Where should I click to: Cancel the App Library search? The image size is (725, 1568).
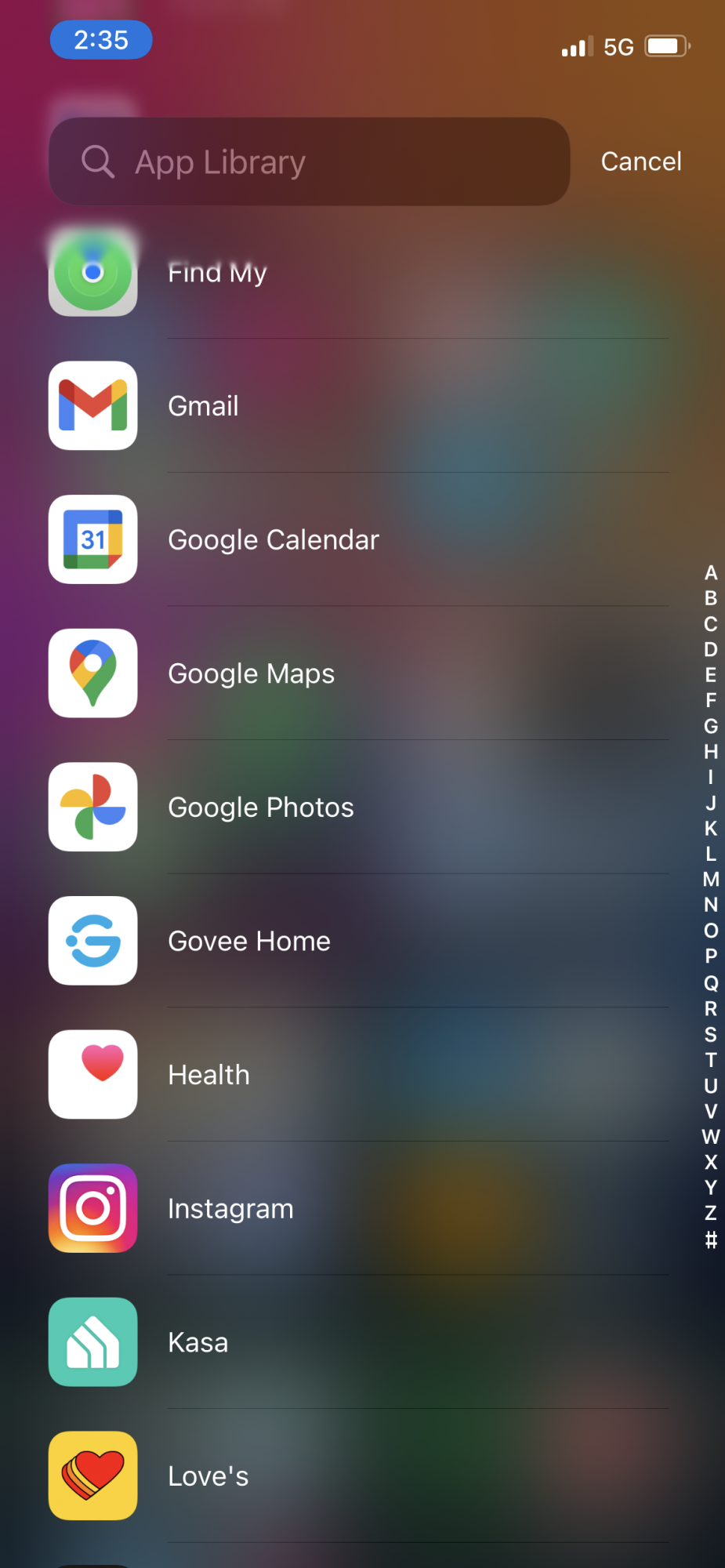(x=641, y=162)
